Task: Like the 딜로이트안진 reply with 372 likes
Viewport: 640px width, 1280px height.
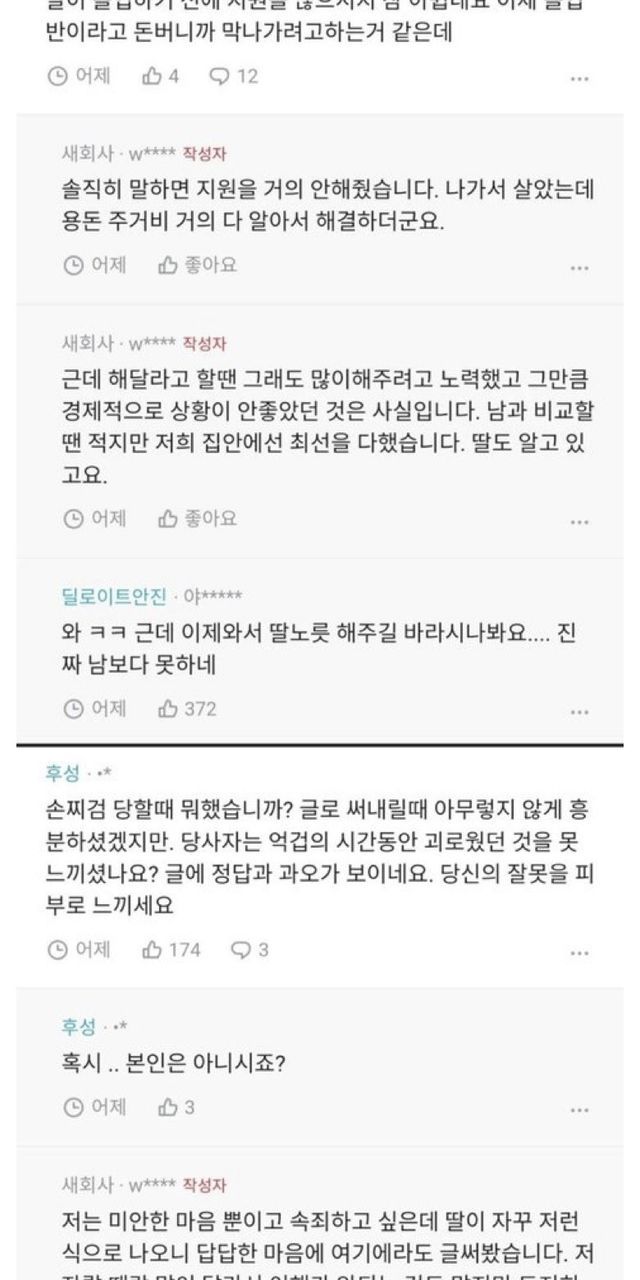Action: (187, 708)
